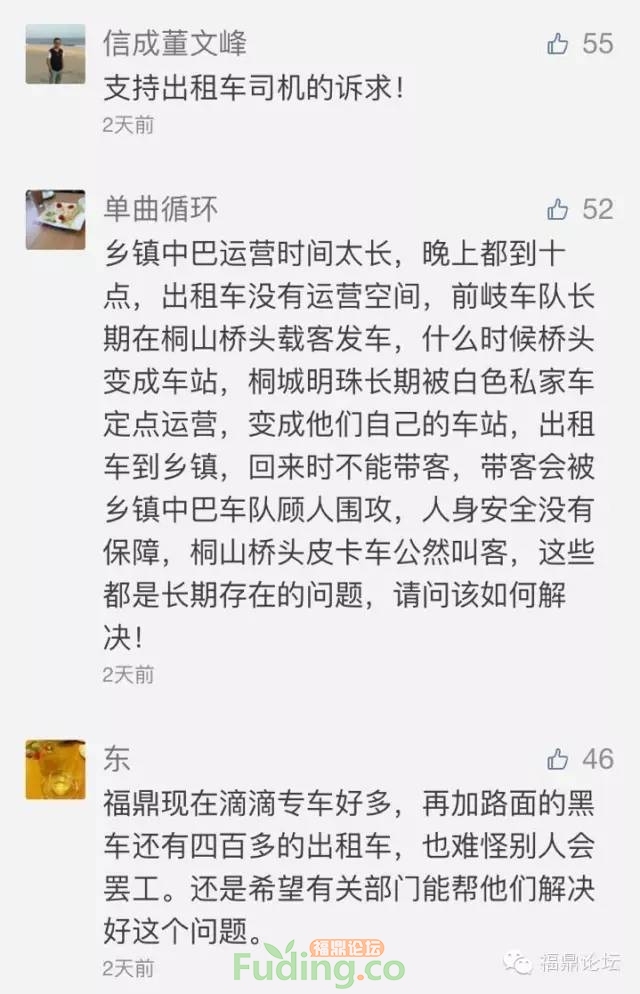Like 东's comment
This screenshot has width=640, height=994.
pyautogui.click(x=558, y=759)
